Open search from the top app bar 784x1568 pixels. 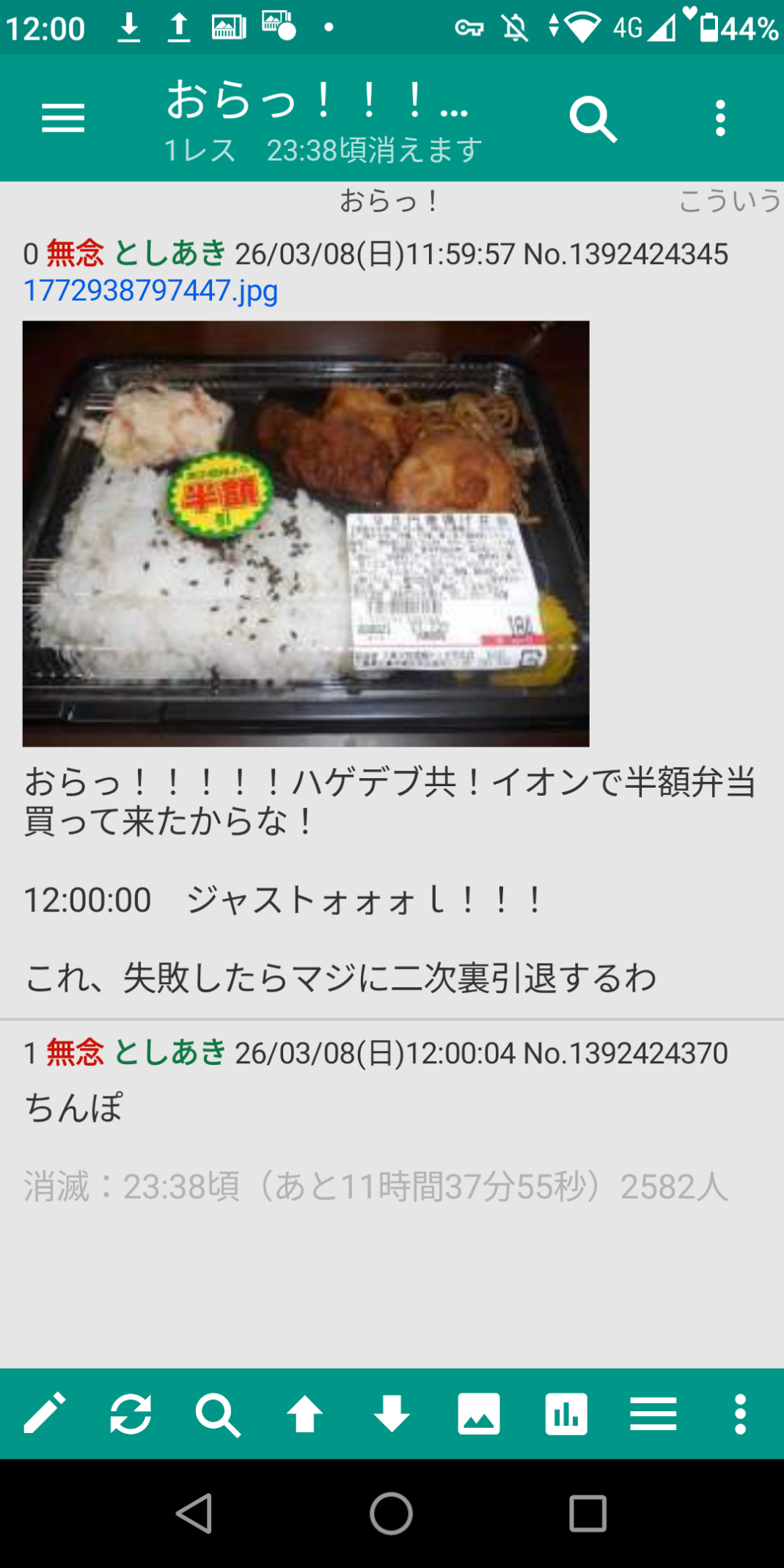pos(593,118)
